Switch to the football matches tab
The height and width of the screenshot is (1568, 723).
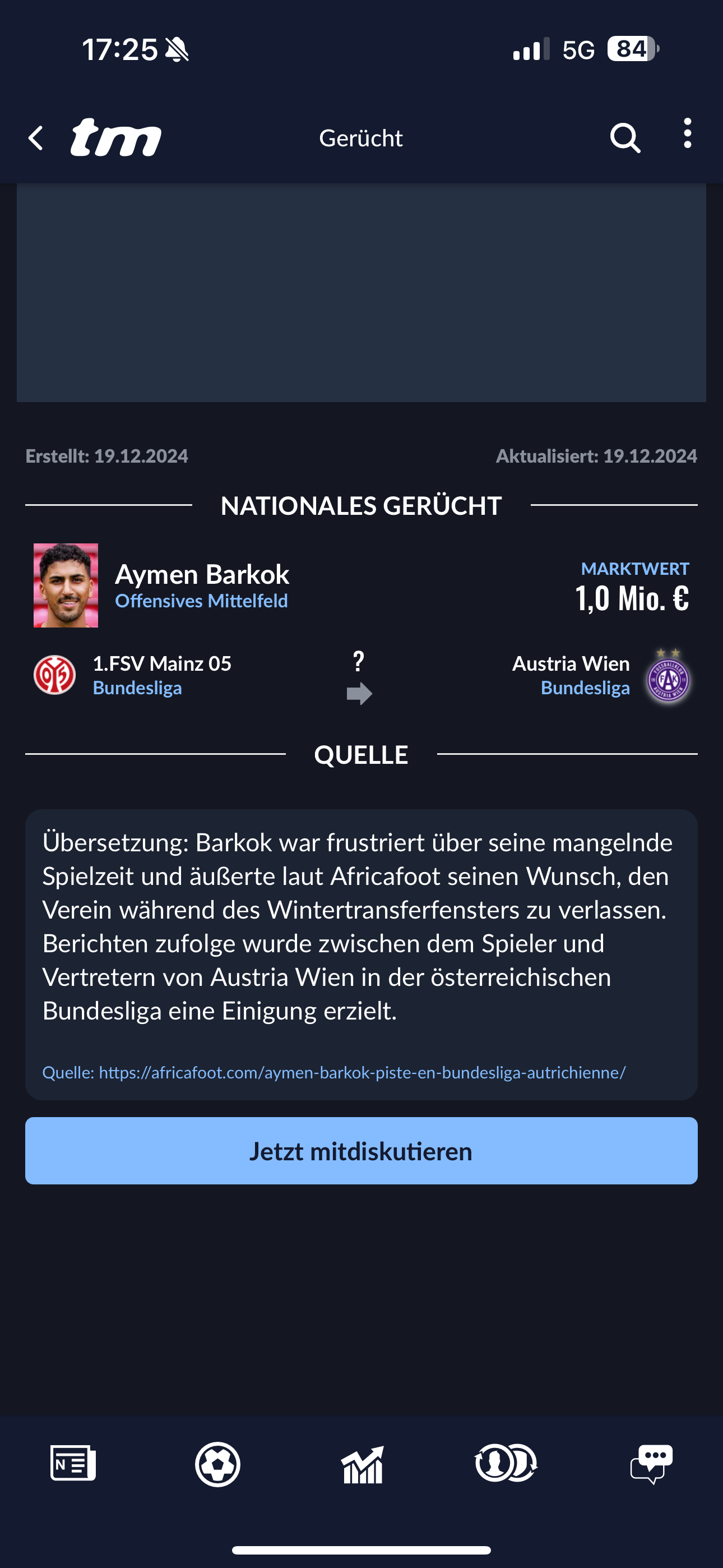(x=217, y=1464)
